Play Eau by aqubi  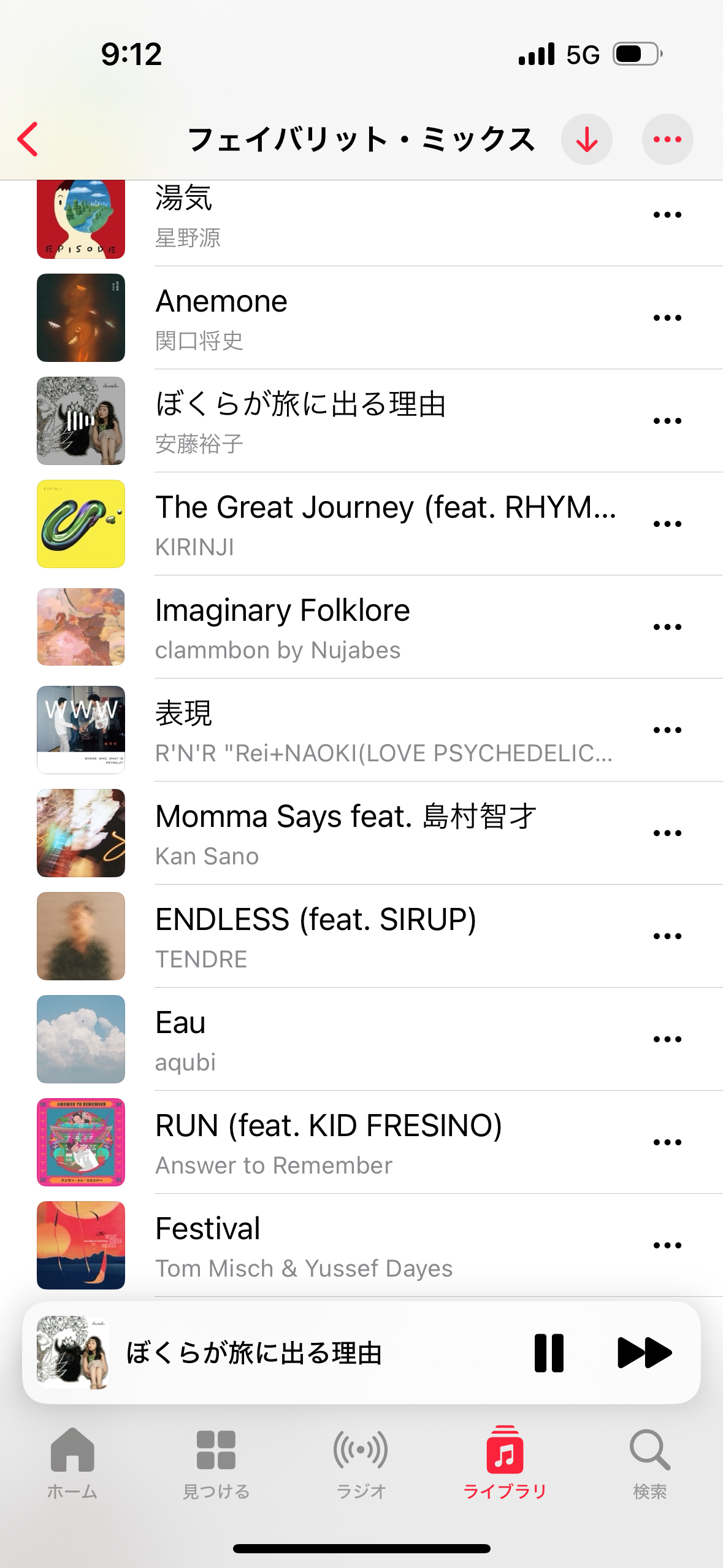(368, 1039)
